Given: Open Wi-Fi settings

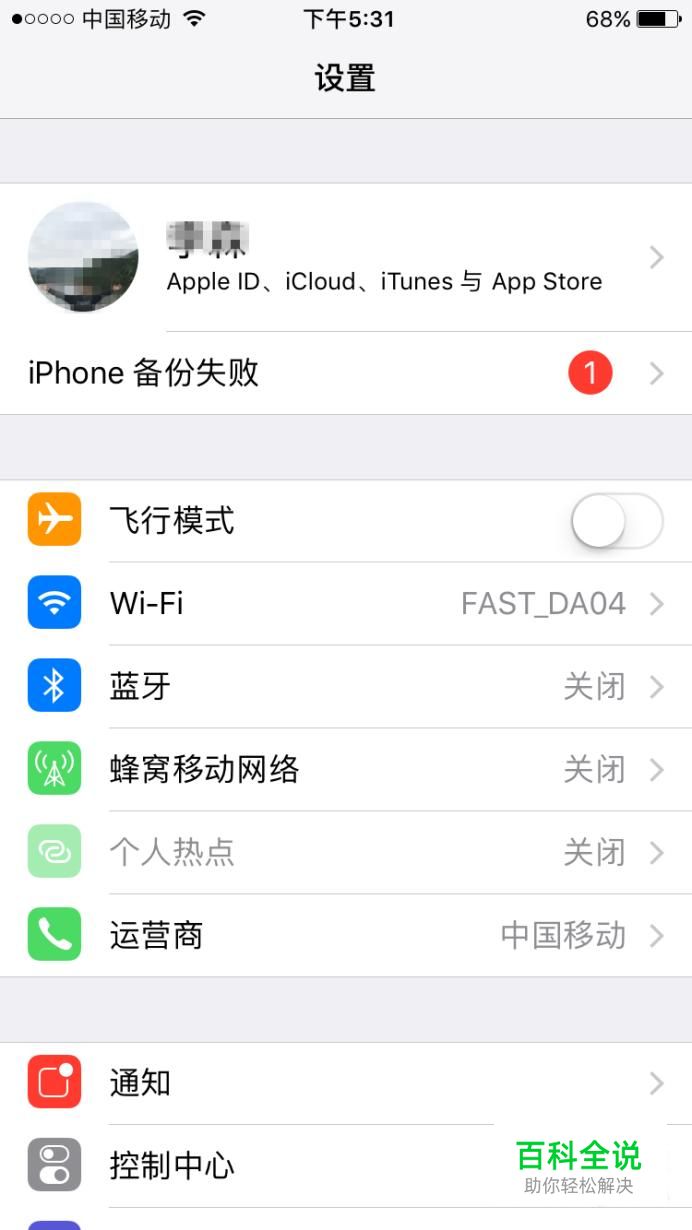Looking at the screenshot, I should [x=346, y=604].
